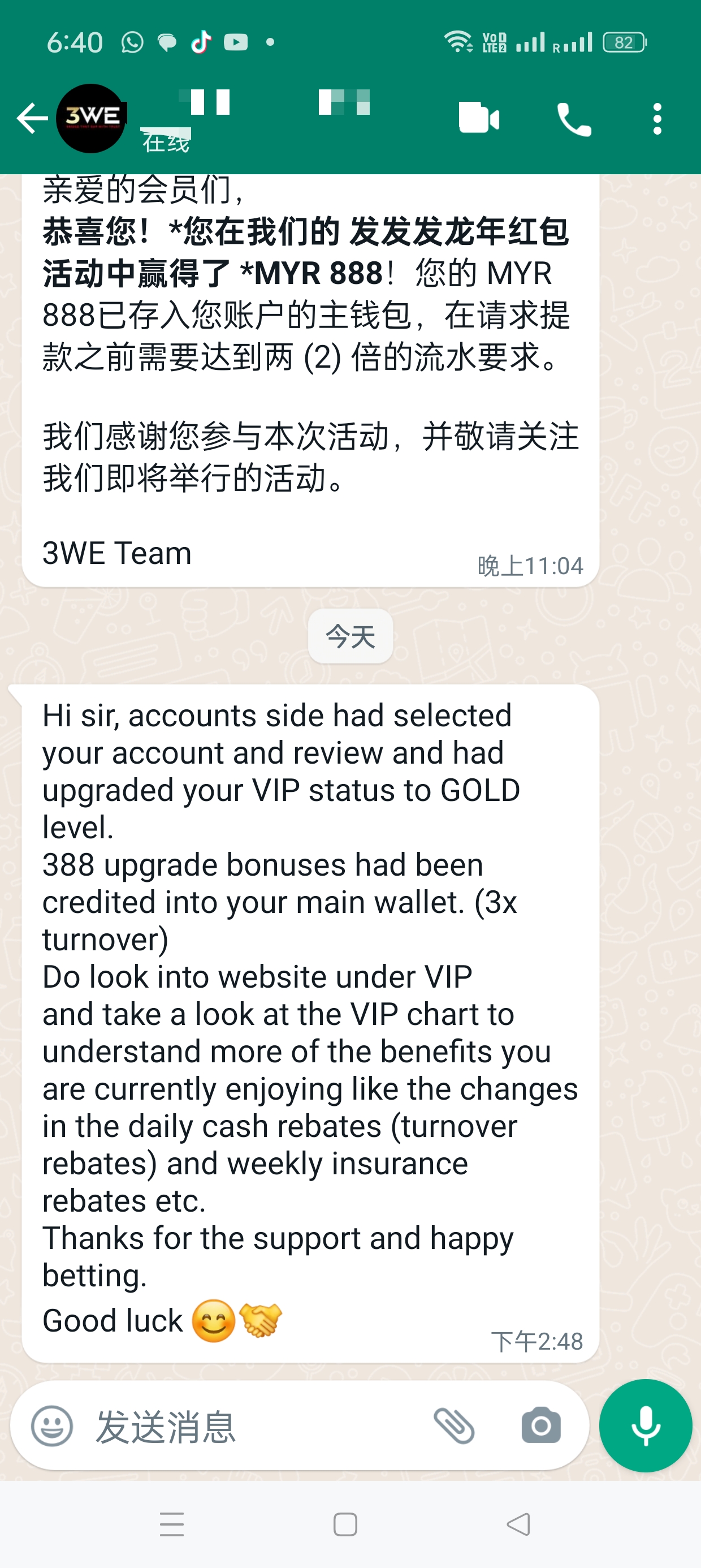This screenshot has width=701, height=1568.
Task: Attach a file with the paperclip
Action: 454,1425
